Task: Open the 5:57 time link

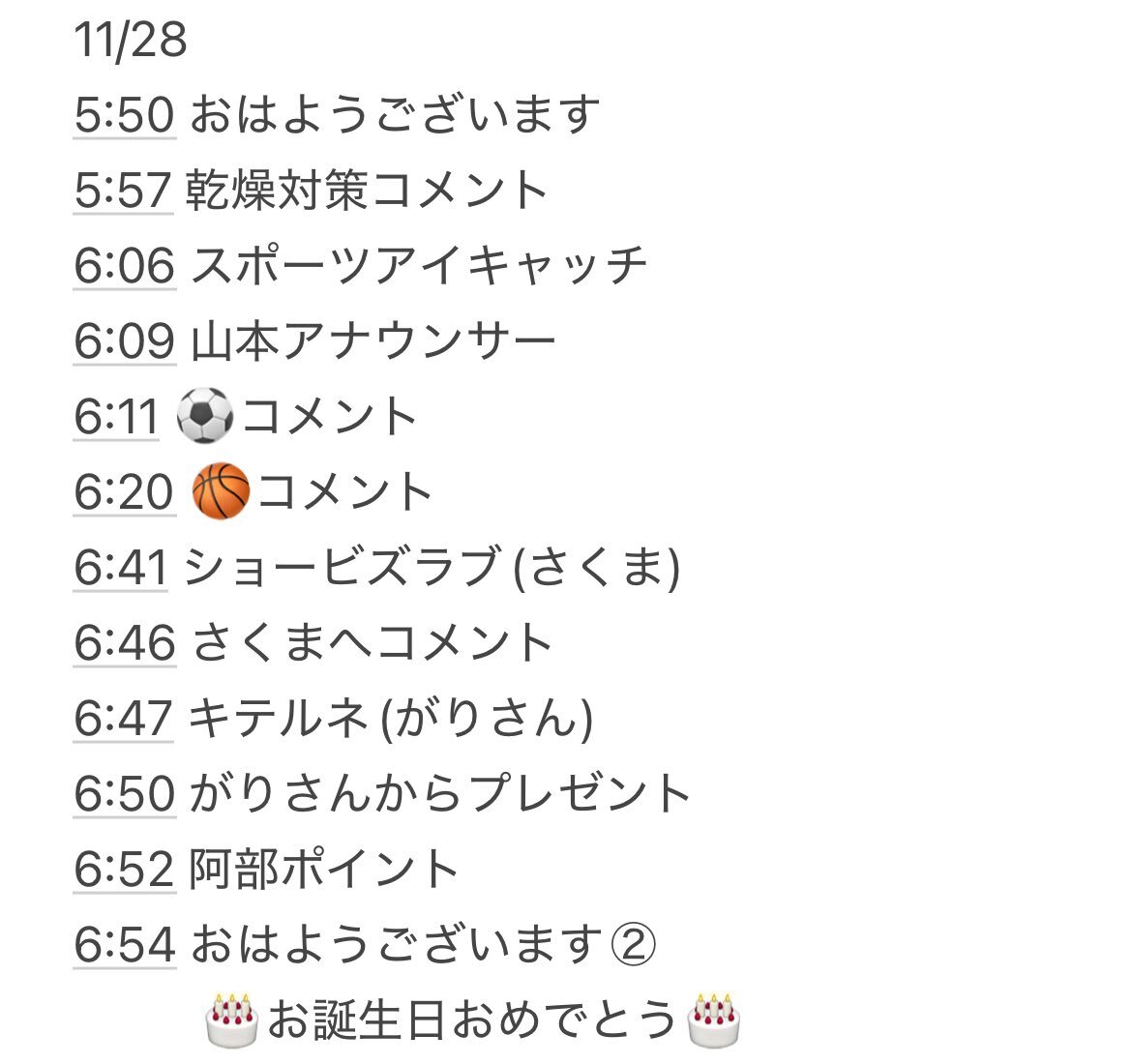Action: click(x=123, y=191)
